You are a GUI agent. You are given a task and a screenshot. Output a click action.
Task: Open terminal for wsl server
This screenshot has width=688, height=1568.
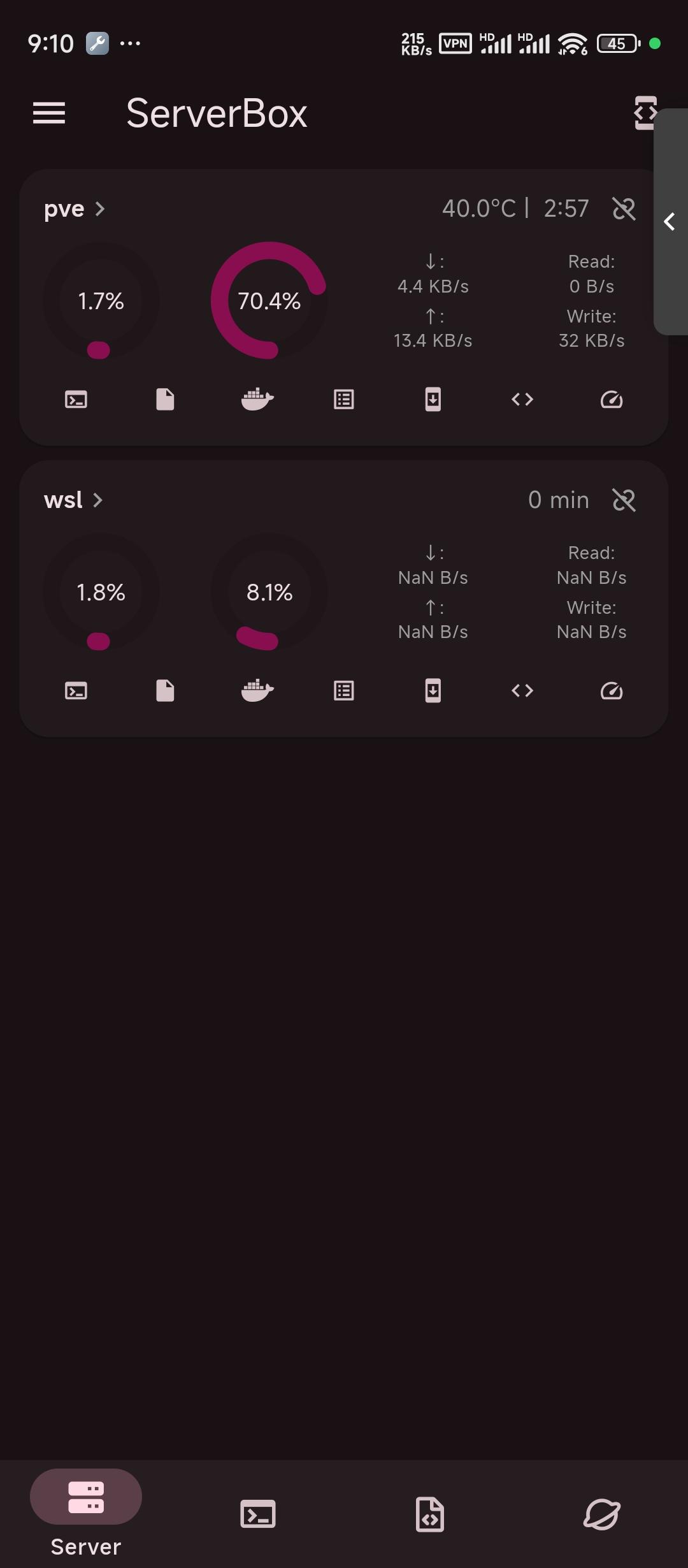point(76,691)
